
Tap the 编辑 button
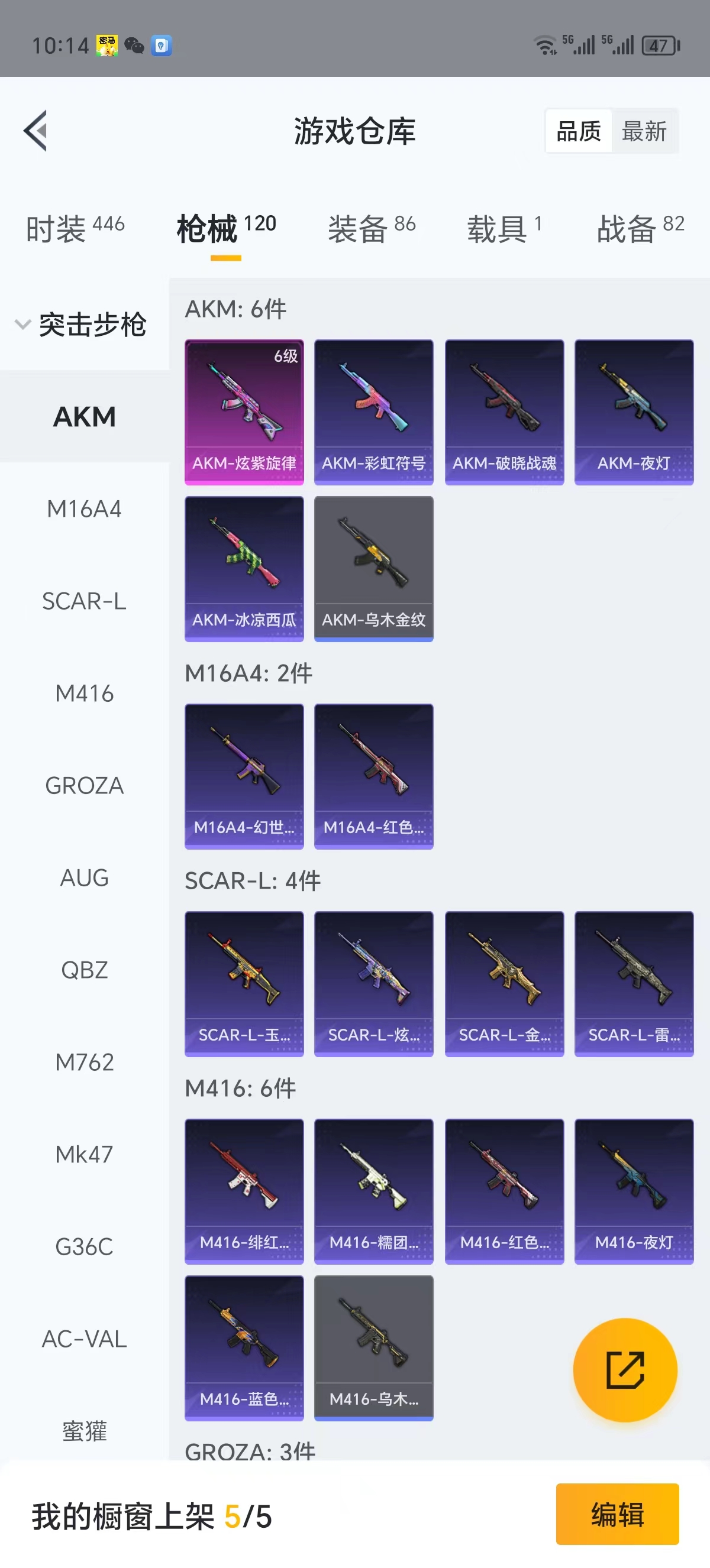pyautogui.click(x=617, y=1514)
